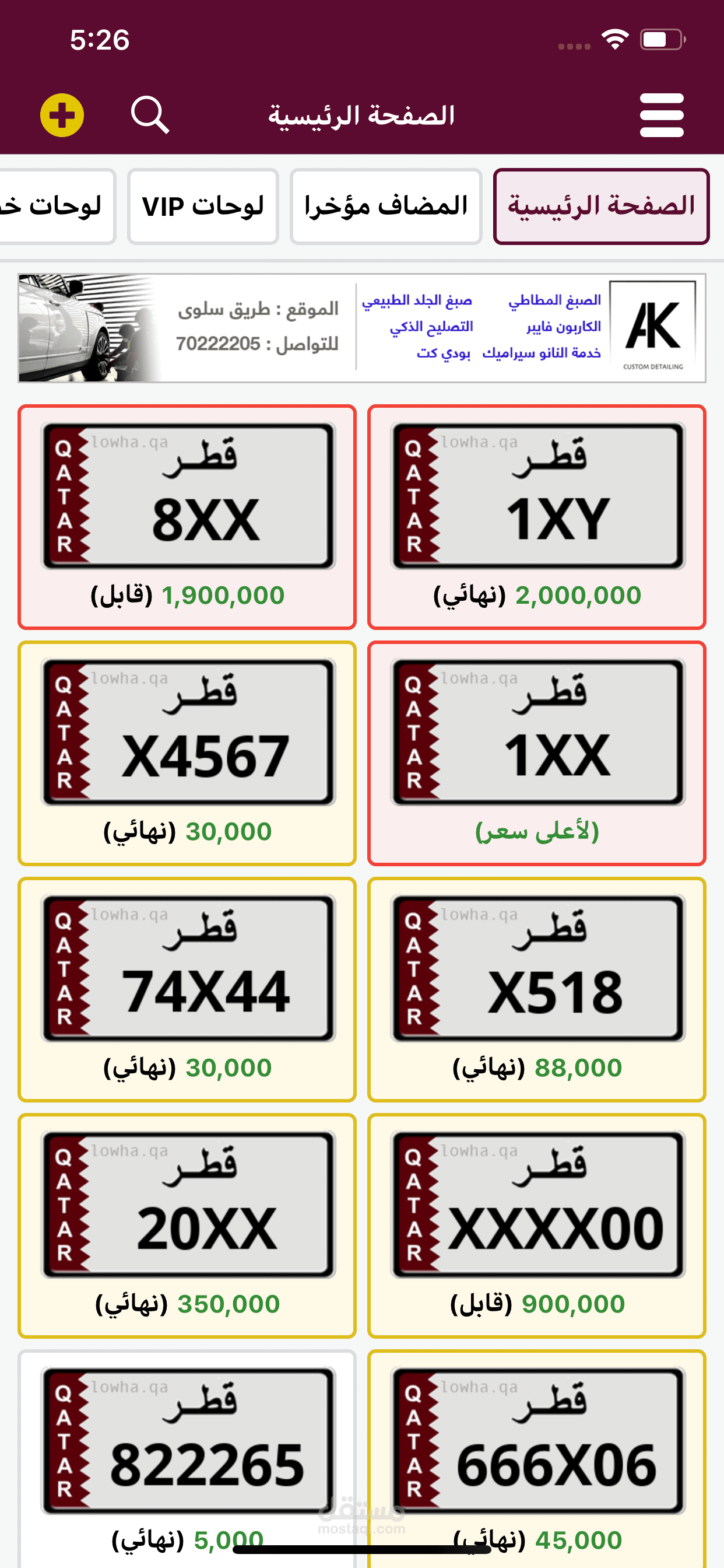This screenshot has height=1568, width=724.
Task: Open the AK Custom Detailing banner
Action: coord(362,328)
